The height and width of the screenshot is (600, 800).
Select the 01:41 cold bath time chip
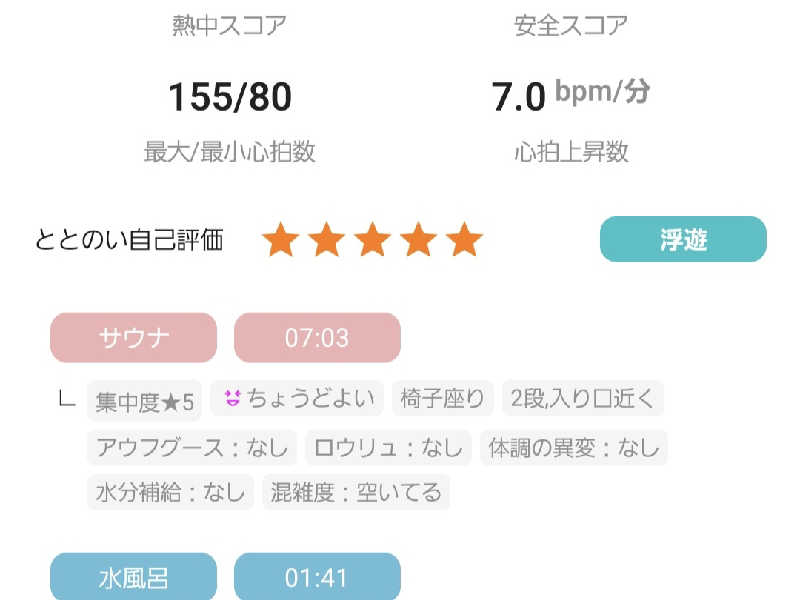[317, 577]
